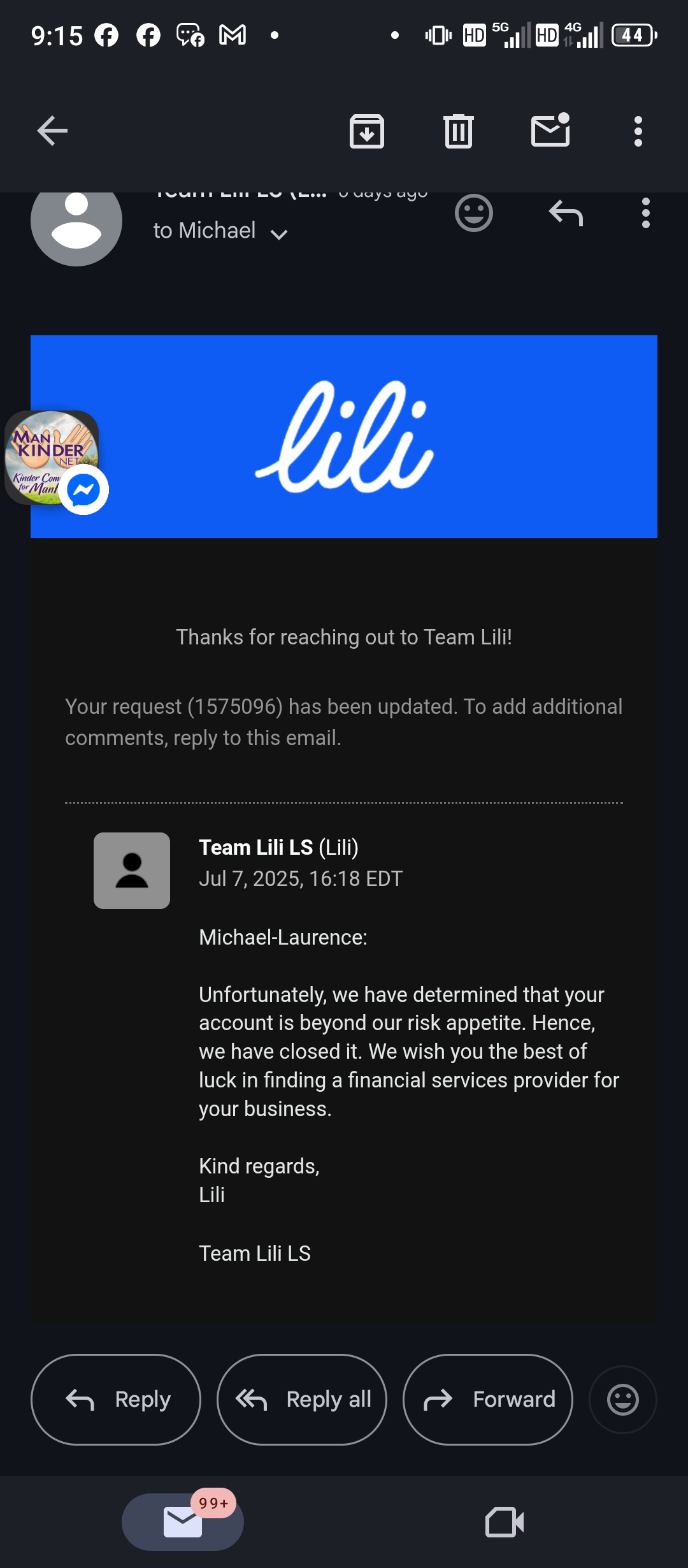The image size is (688, 1568).
Task: Switch to the Meet video tab
Action: point(505,1522)
